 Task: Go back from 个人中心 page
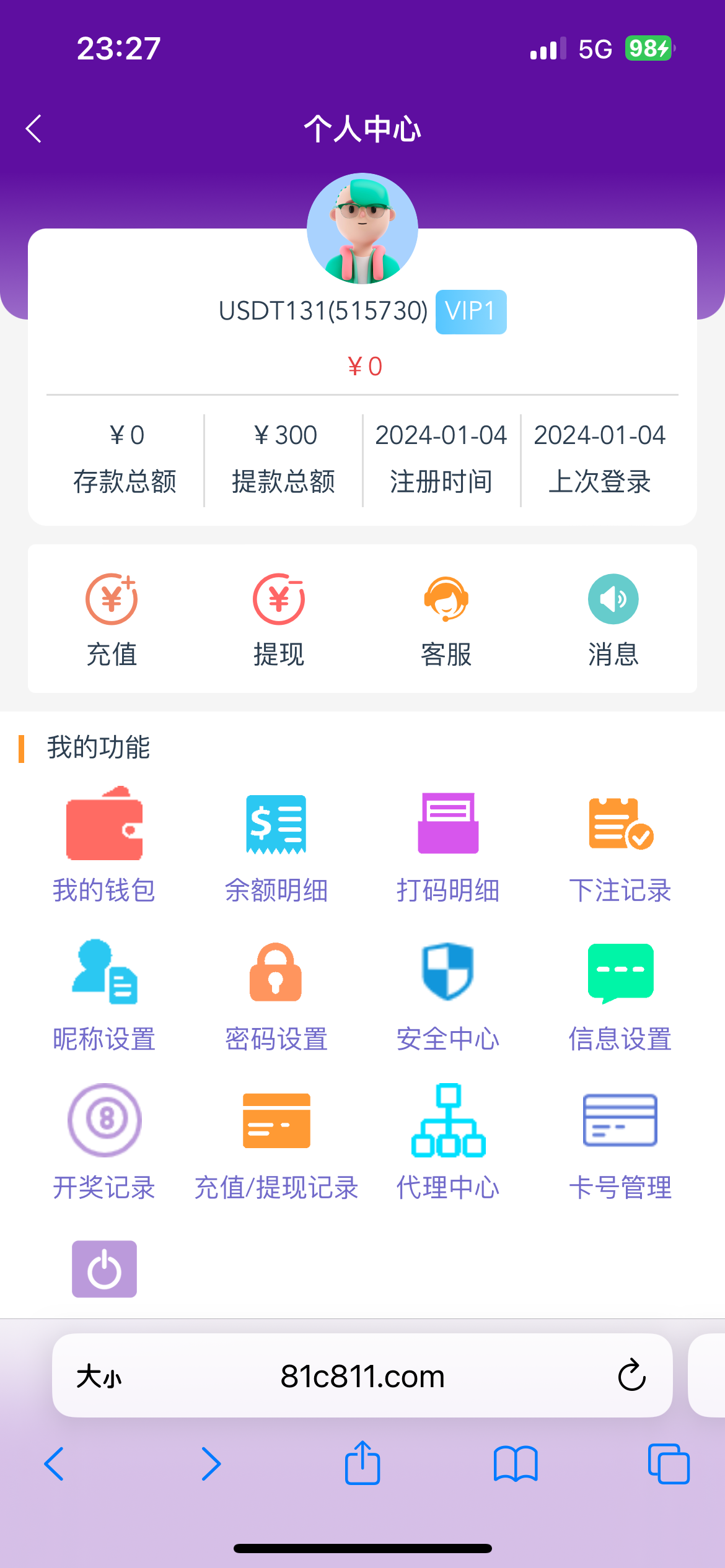[34, 129]
